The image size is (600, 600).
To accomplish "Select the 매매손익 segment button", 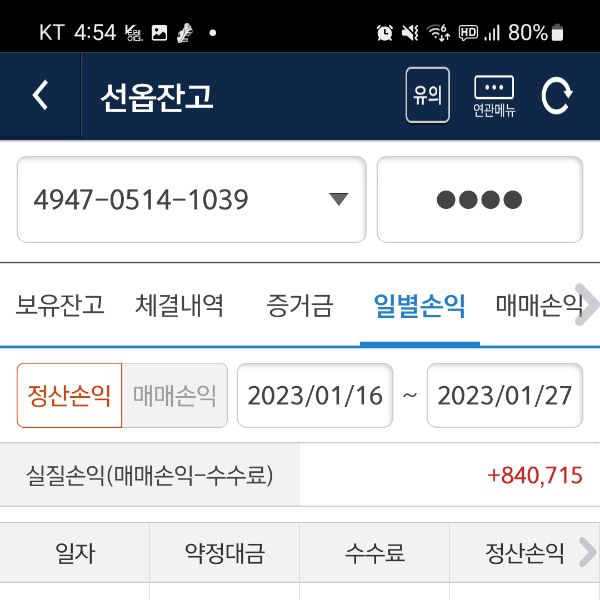I will 175,395.
